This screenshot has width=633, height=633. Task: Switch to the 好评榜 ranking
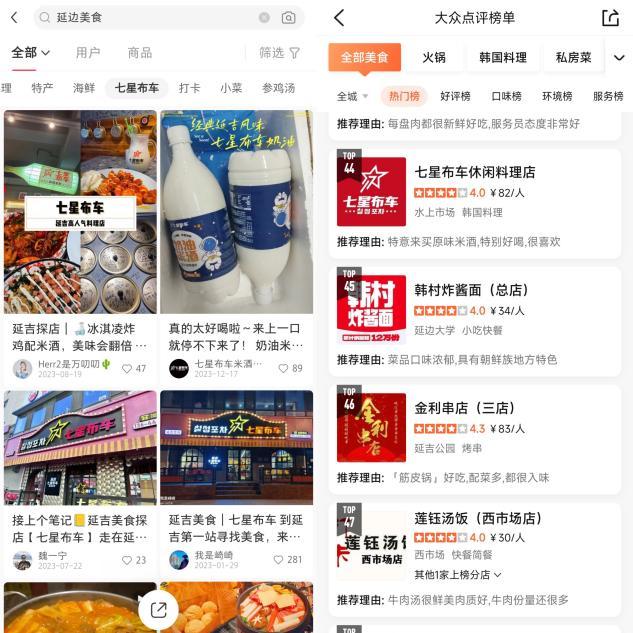coord(455,96)
